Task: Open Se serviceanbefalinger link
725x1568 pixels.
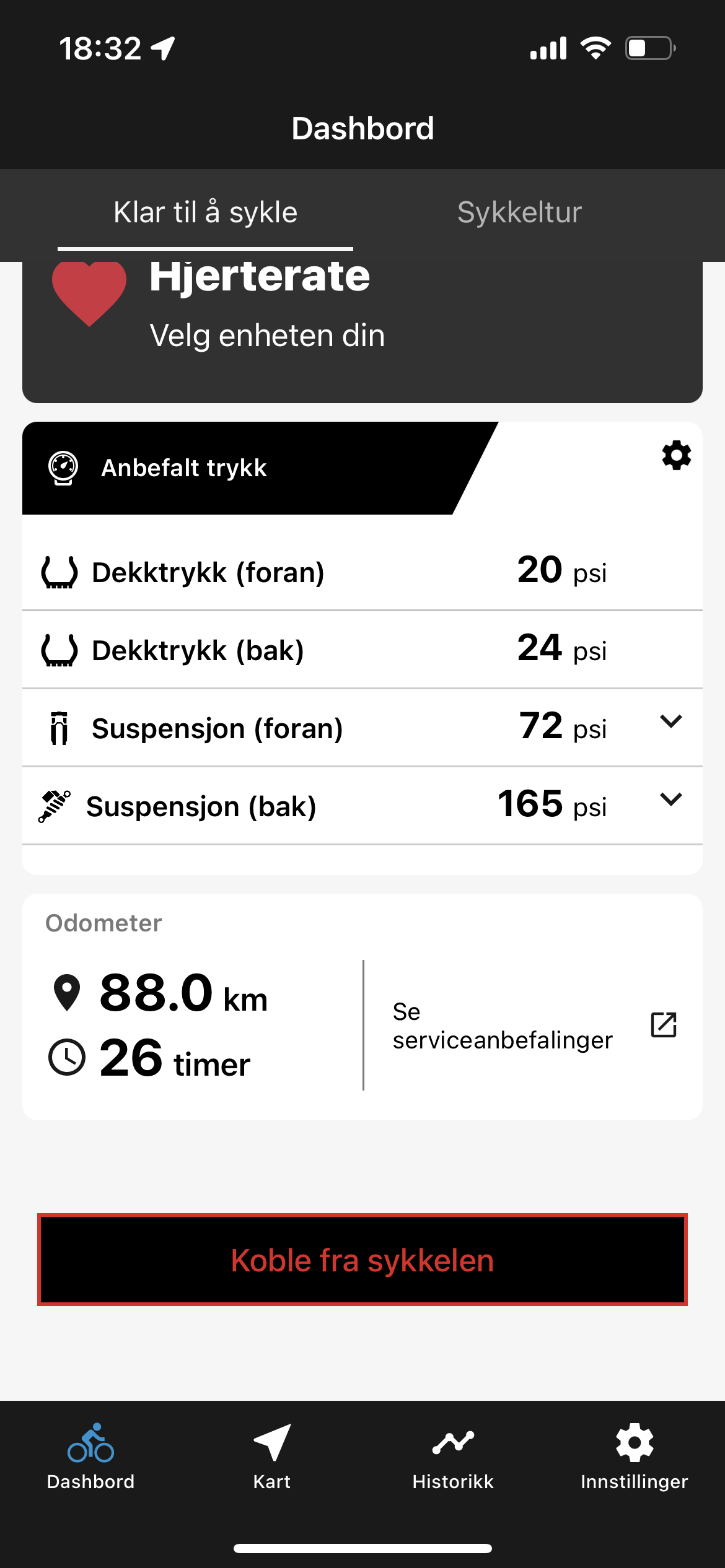Action: coord(533,1026)
